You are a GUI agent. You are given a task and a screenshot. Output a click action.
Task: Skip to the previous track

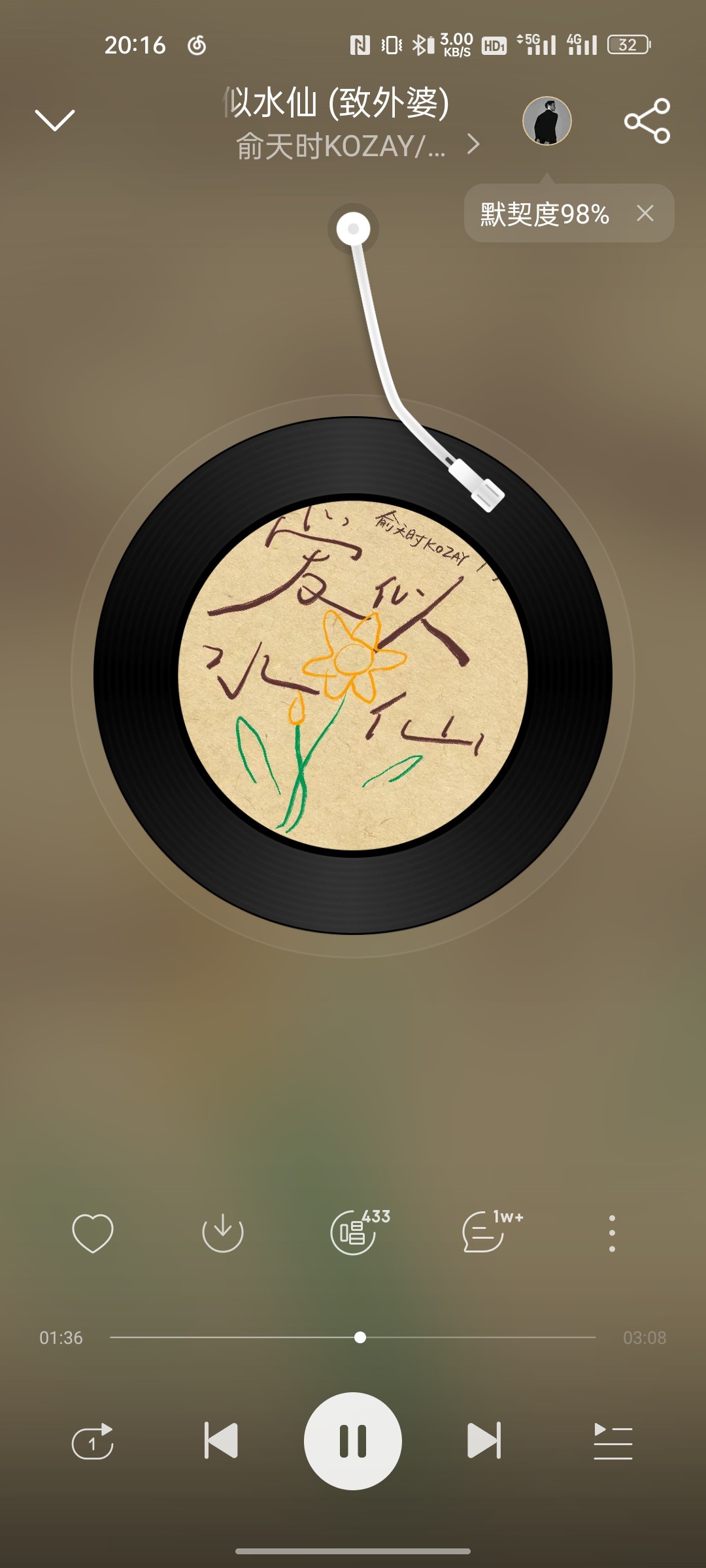[x=221, y=1441]
